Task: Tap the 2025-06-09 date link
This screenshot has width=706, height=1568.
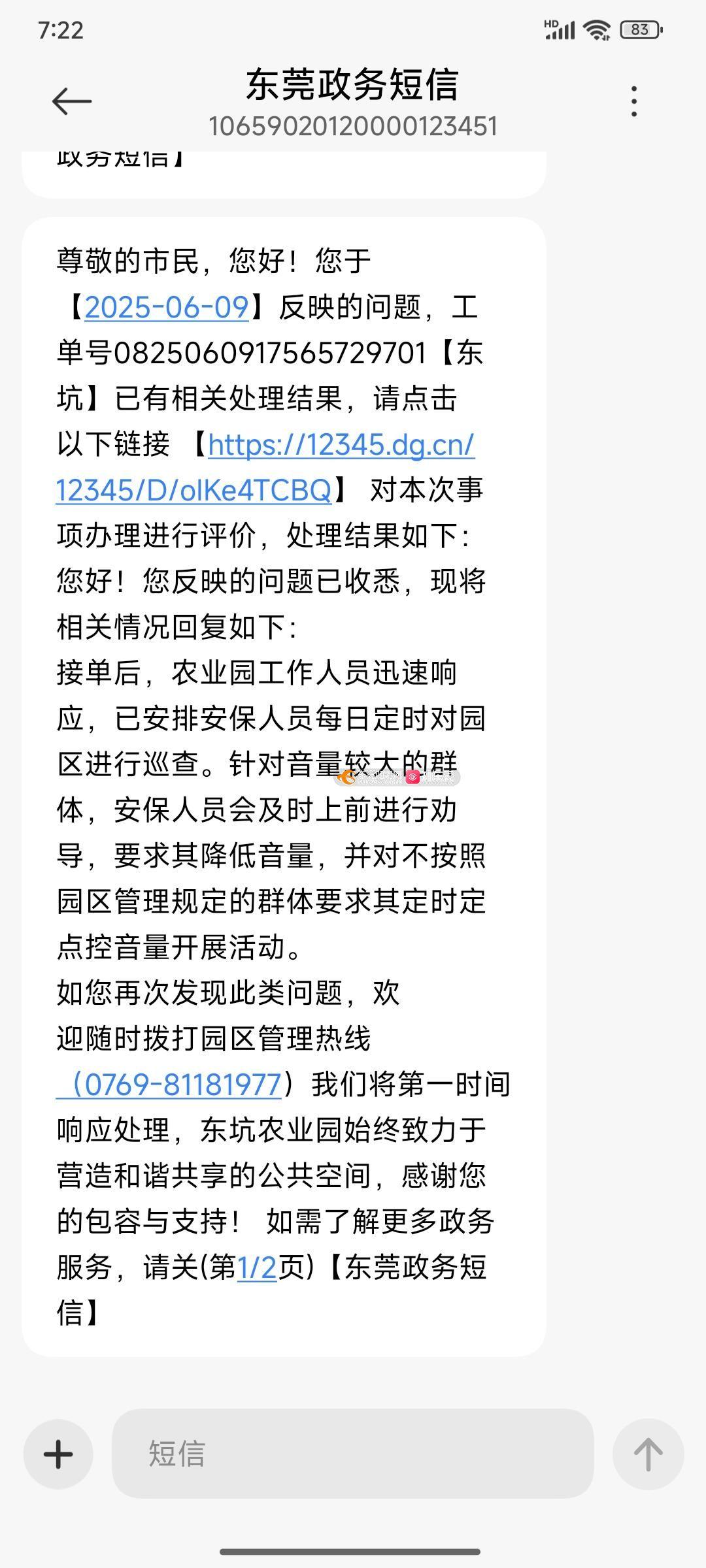Action: (x=167, y=307)
